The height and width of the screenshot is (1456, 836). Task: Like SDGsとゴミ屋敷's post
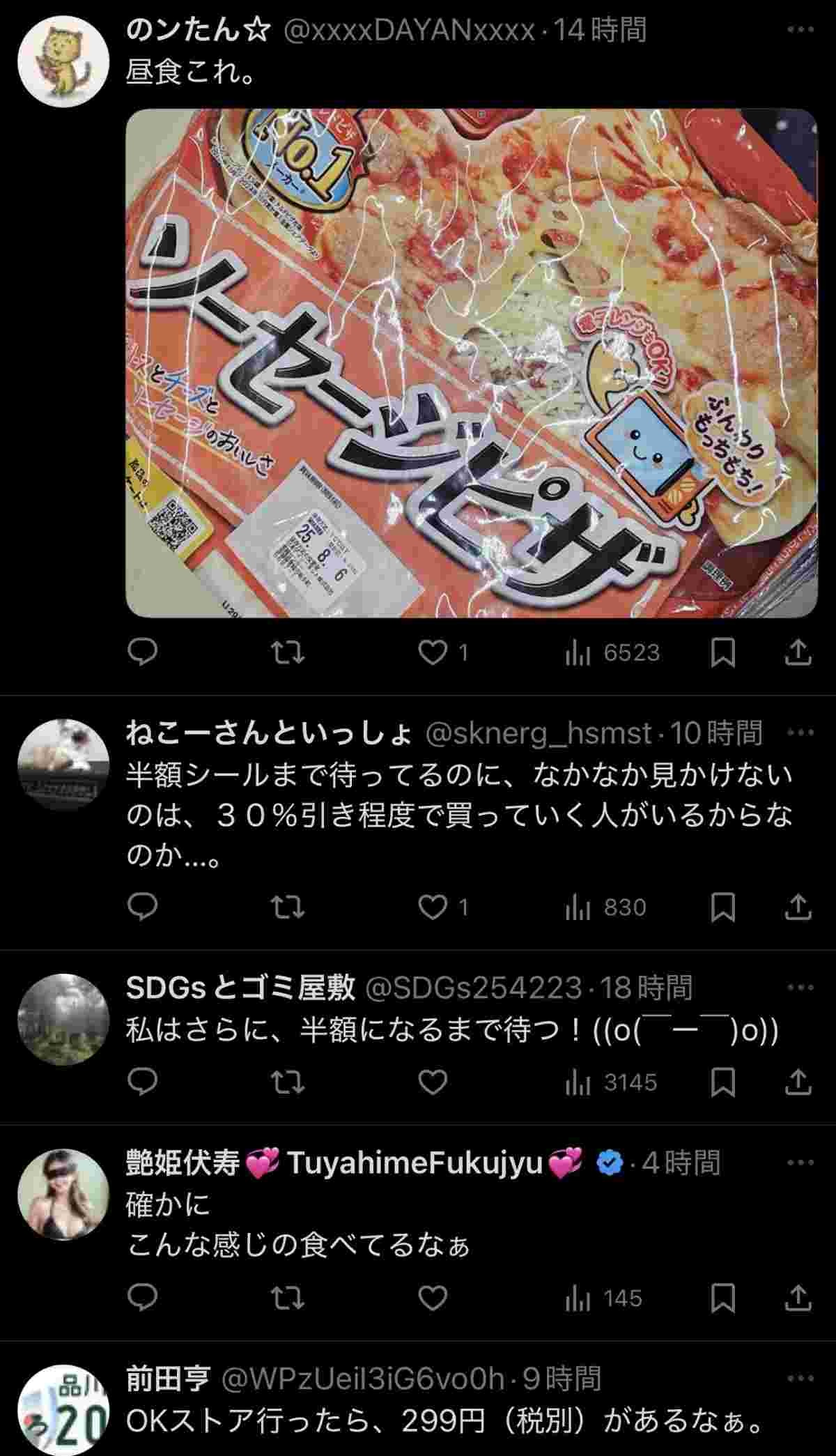tap(433, 1082)
